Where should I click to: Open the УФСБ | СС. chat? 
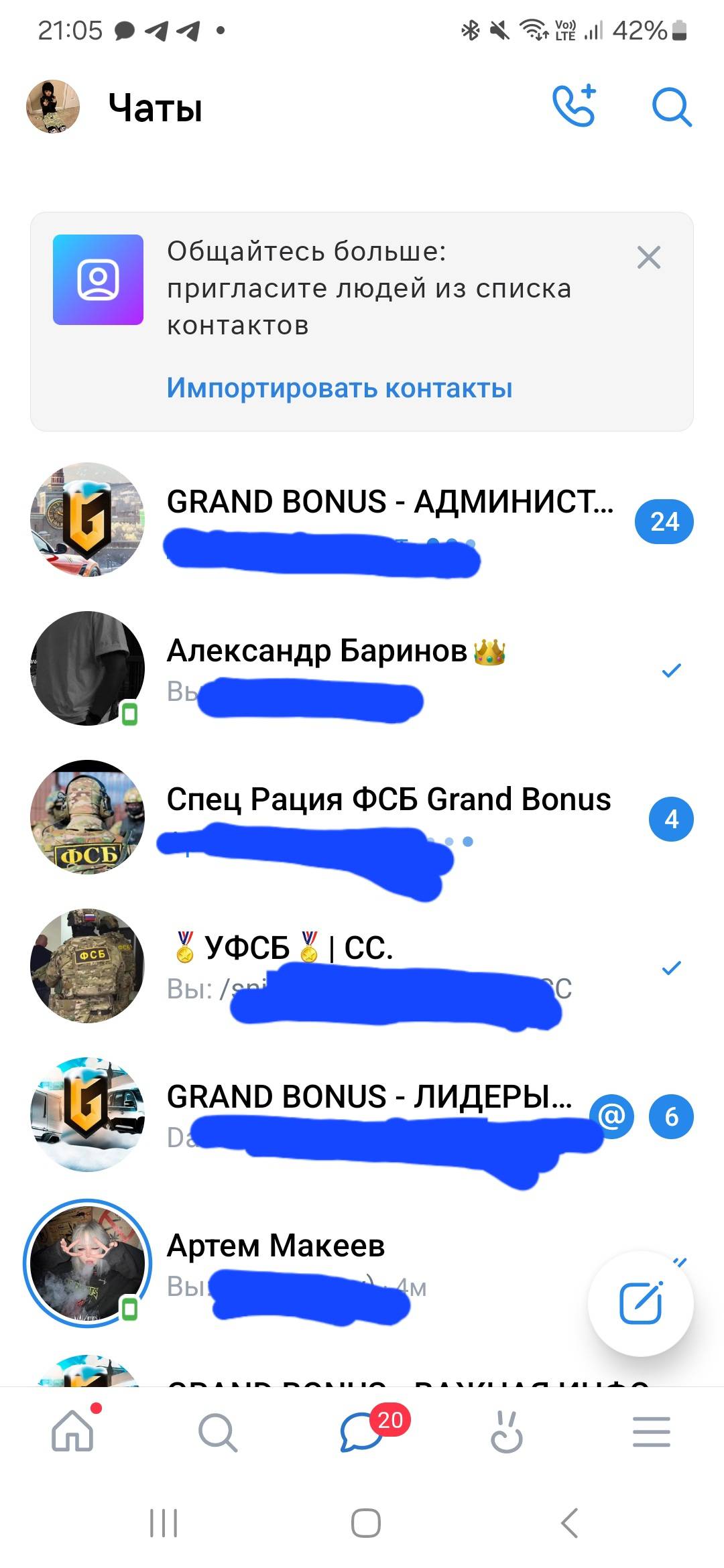(x=362, y=966)
